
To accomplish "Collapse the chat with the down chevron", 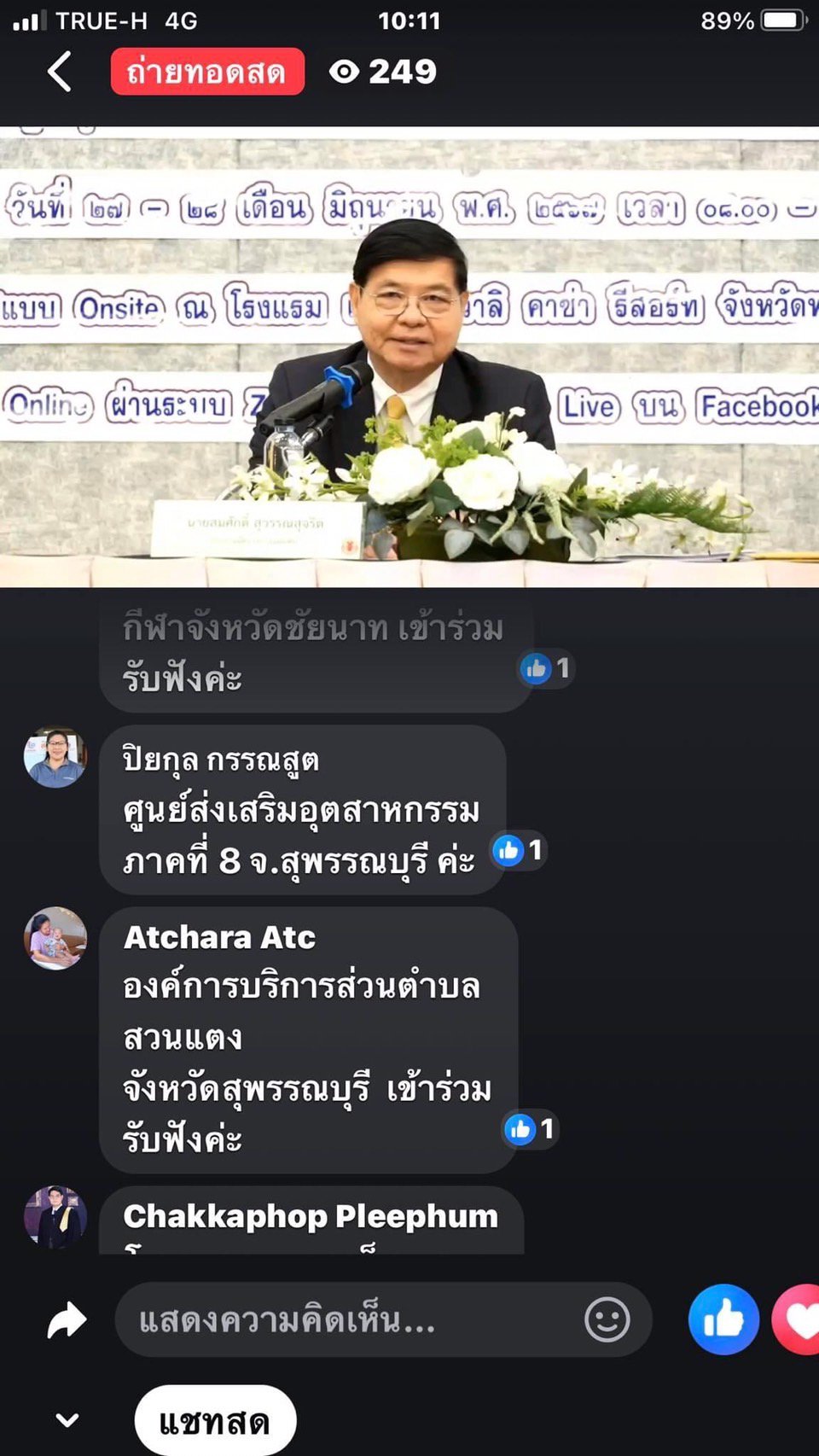I will [x=67, y=1420].
